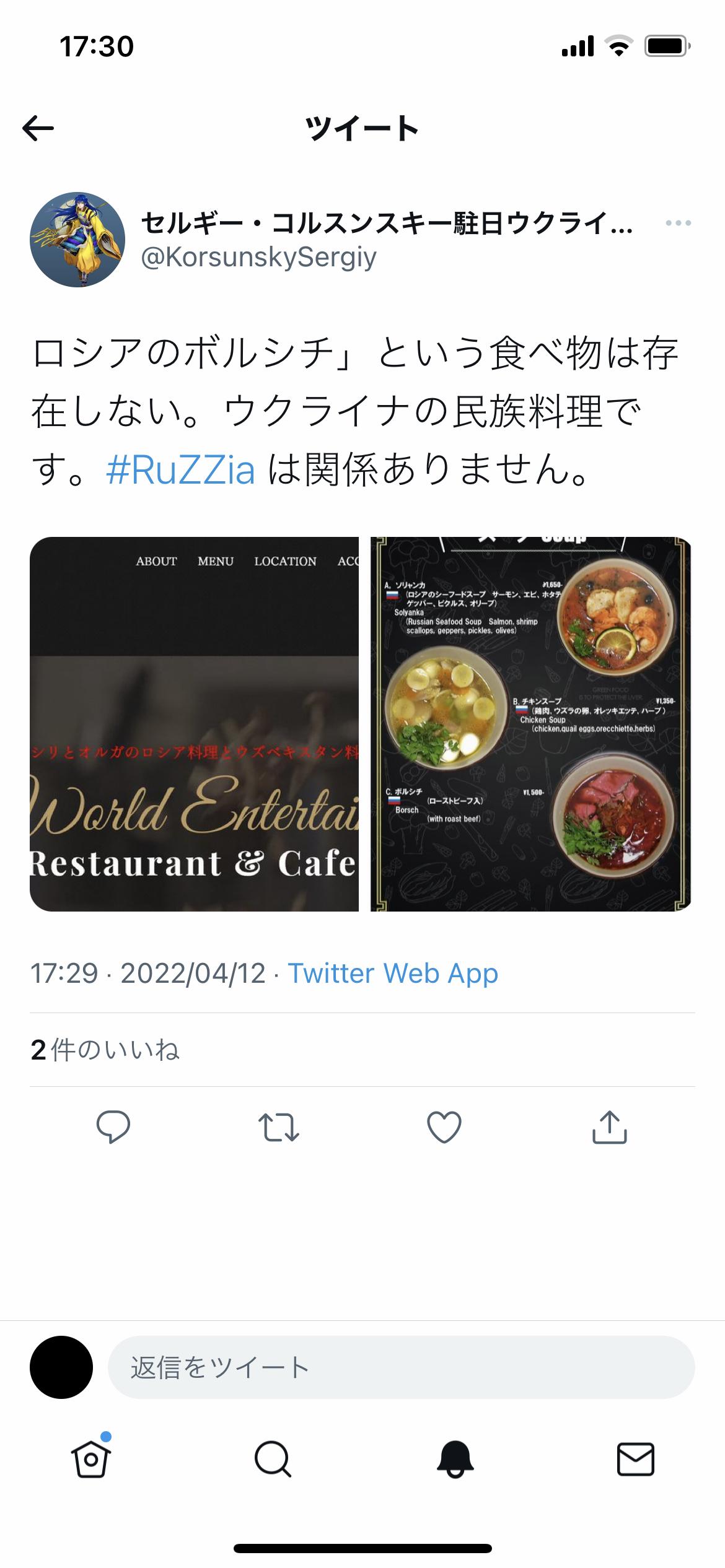
Task: Open @KorsunskySergiy's profile avatar
Action: [77, 240]
